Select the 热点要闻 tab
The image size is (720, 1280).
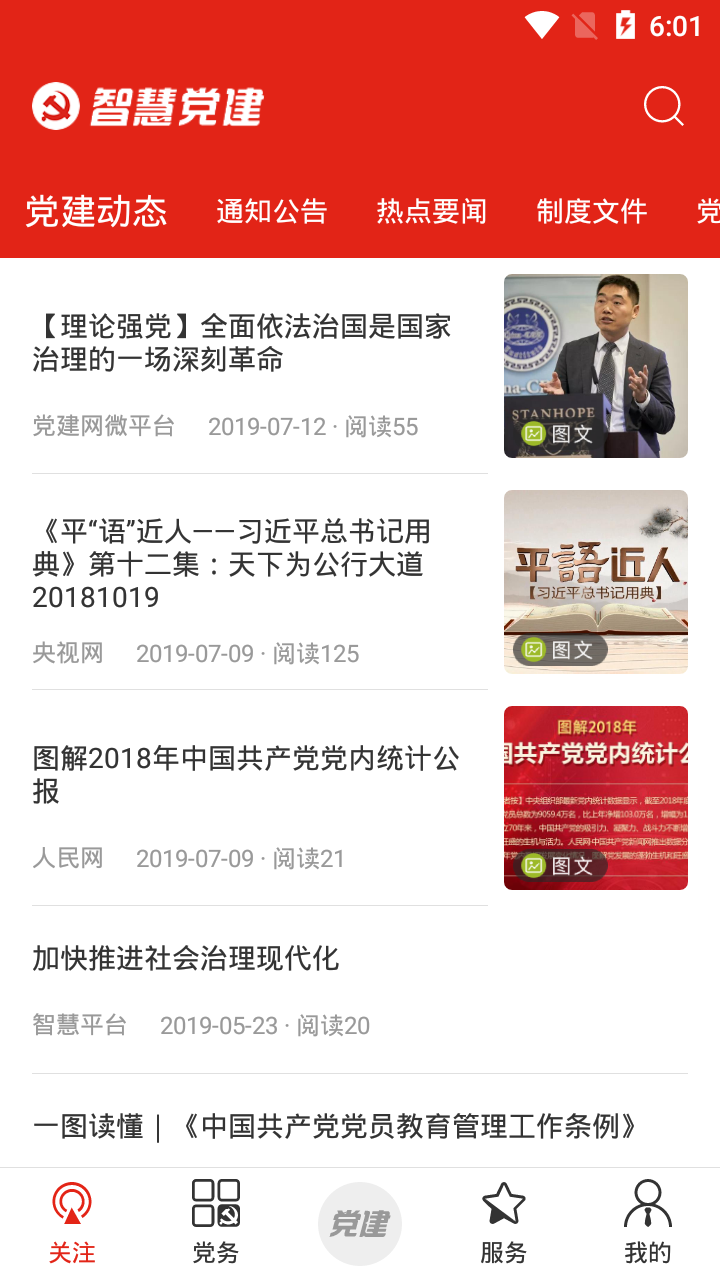tap(431, 211)
